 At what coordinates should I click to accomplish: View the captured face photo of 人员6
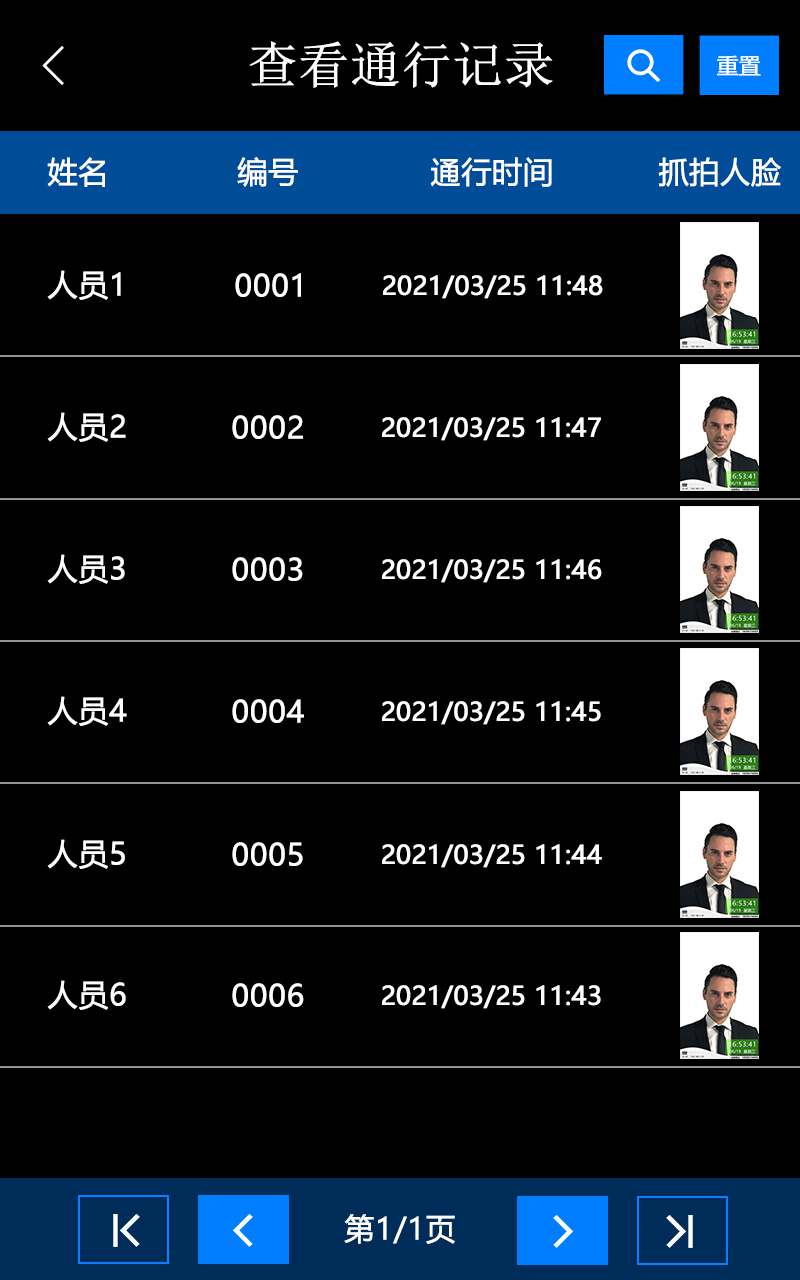pos(719,996)
